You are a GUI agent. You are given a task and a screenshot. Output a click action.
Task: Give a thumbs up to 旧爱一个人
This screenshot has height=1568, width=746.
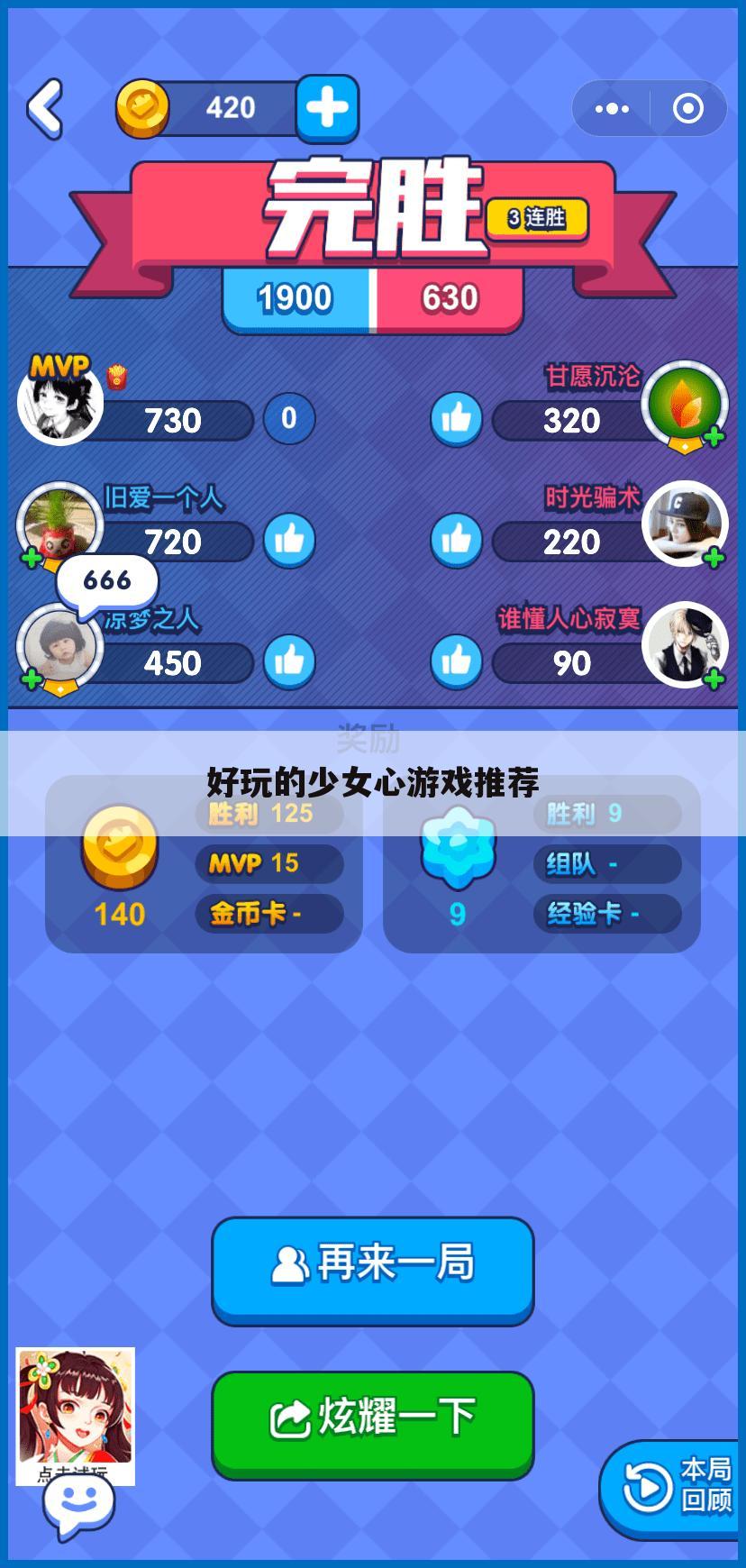[289, 541]
